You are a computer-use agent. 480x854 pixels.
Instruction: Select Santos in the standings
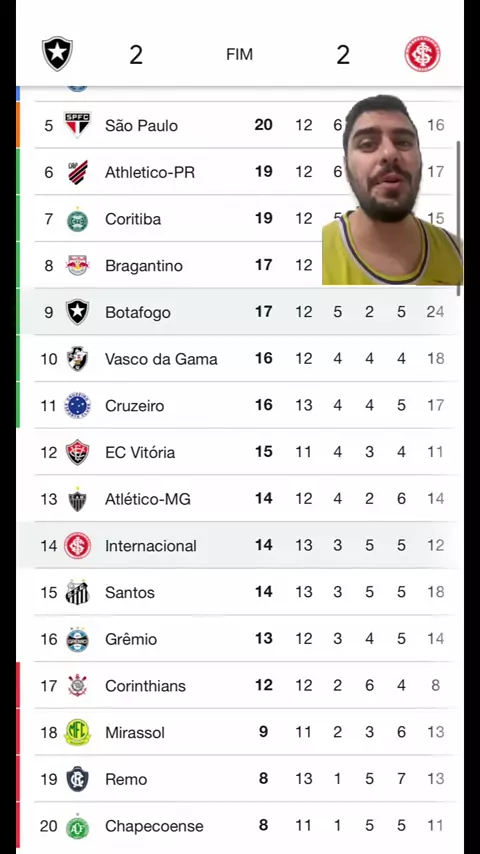240,592
